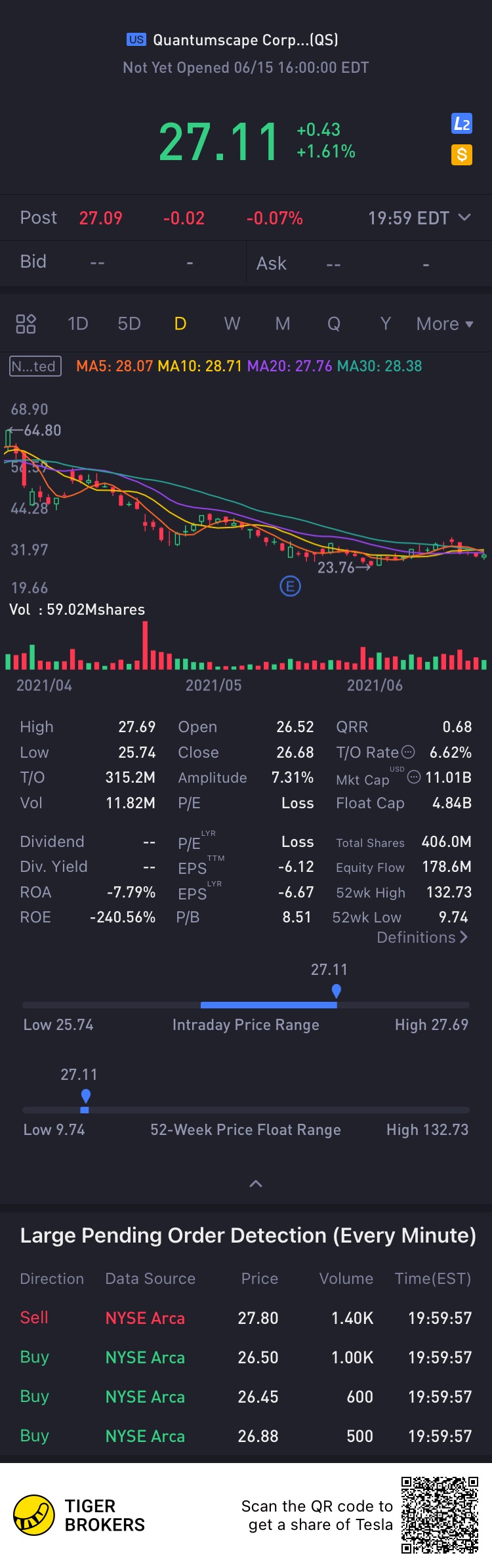Switch to the 1D chart tab

coord(77,323)
